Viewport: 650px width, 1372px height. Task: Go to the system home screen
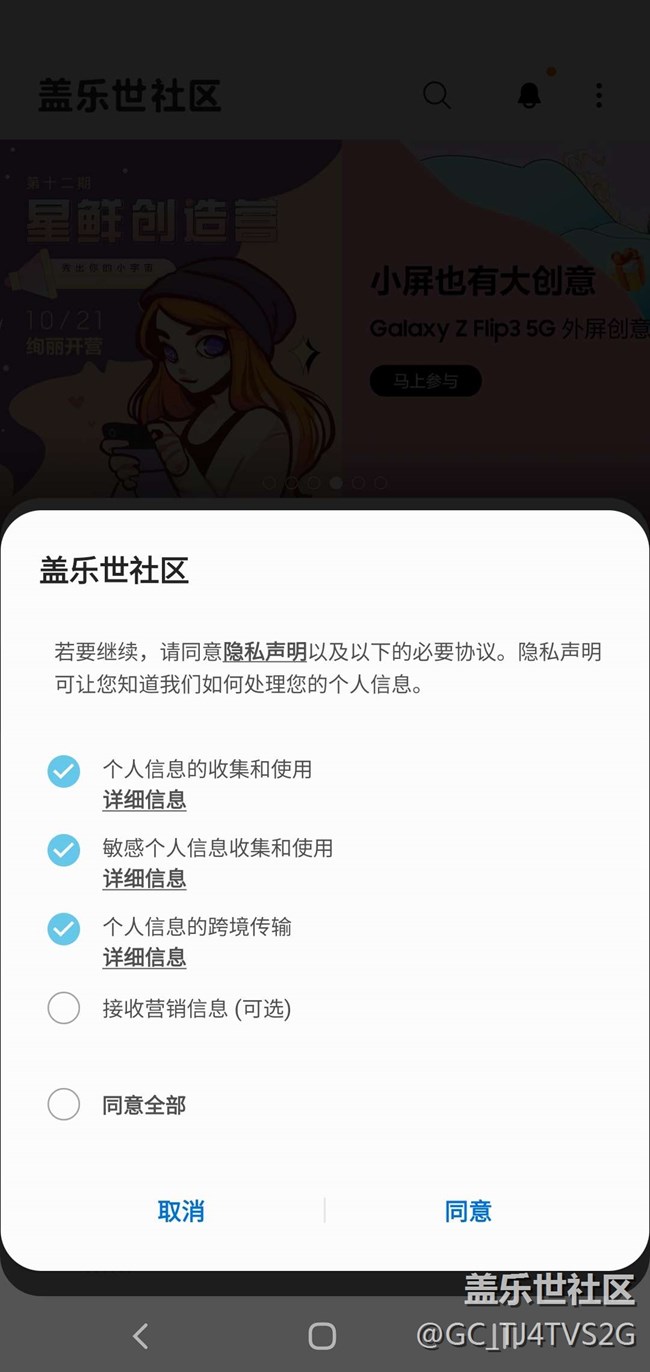pyautogui.click(x=322, y=1335)
